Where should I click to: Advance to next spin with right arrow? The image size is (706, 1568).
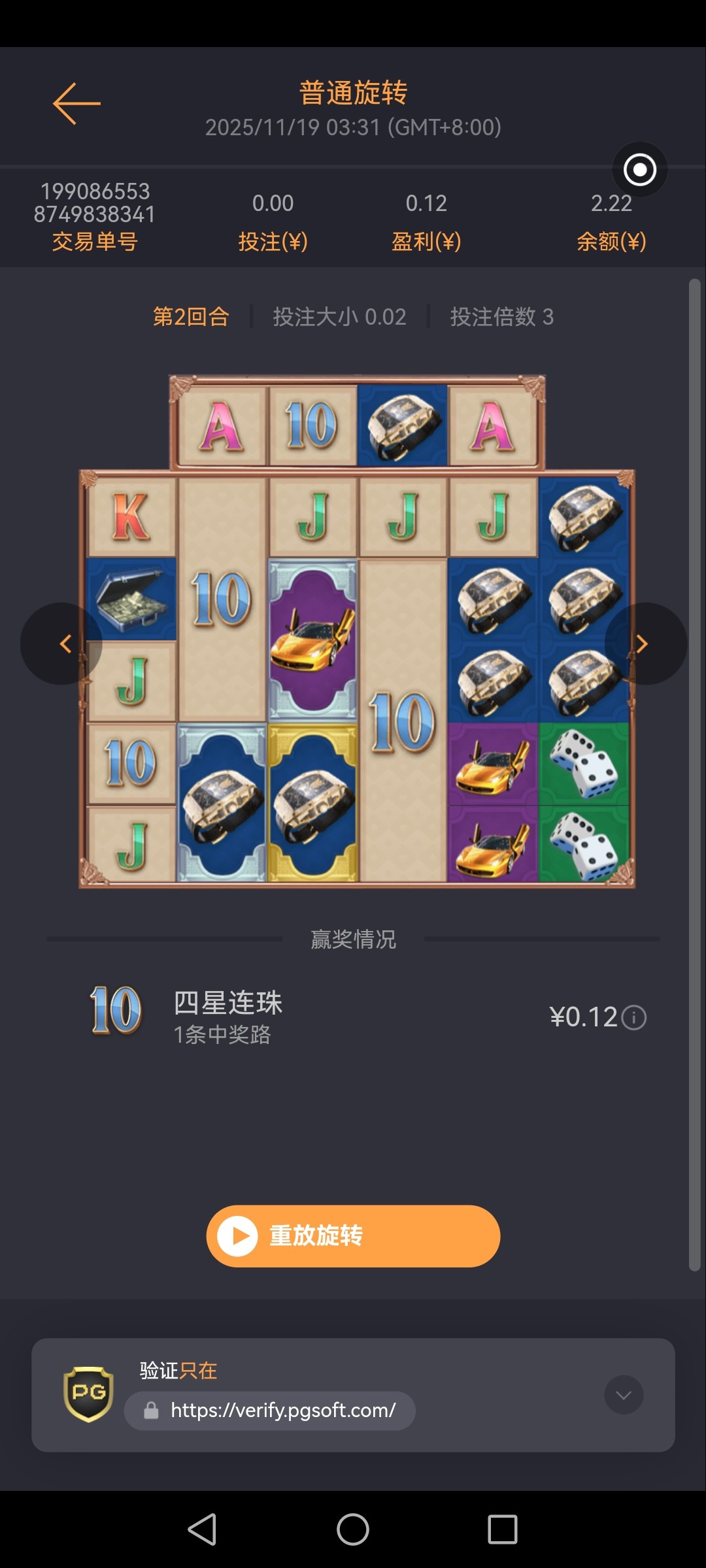click(643, 644)
